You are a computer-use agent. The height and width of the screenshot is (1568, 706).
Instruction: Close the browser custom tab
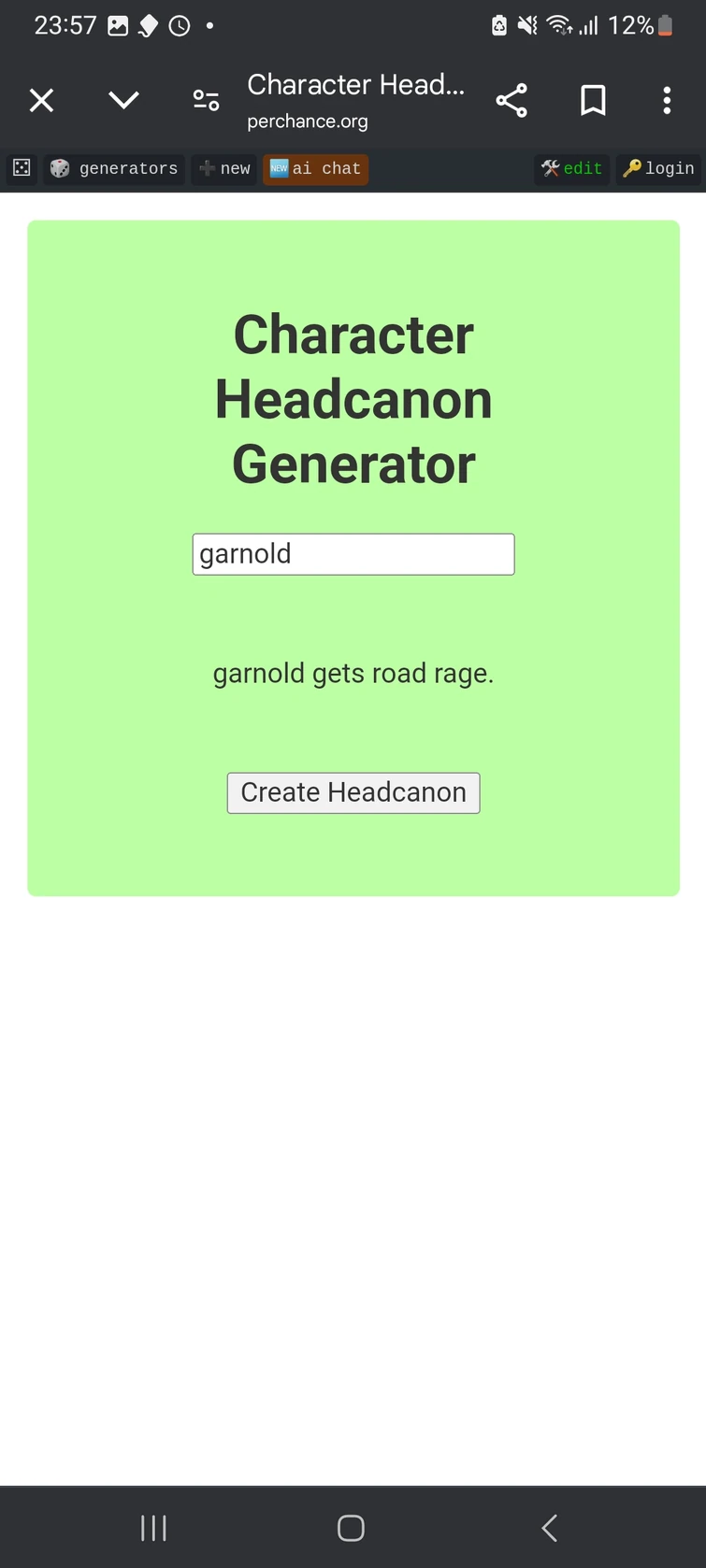42,100
